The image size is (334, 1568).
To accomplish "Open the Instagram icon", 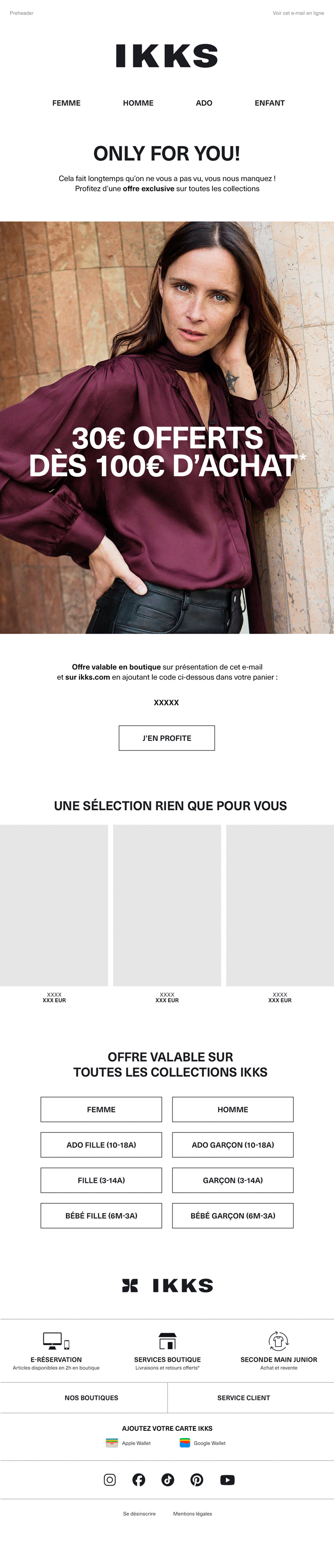I will [109, 1480].
